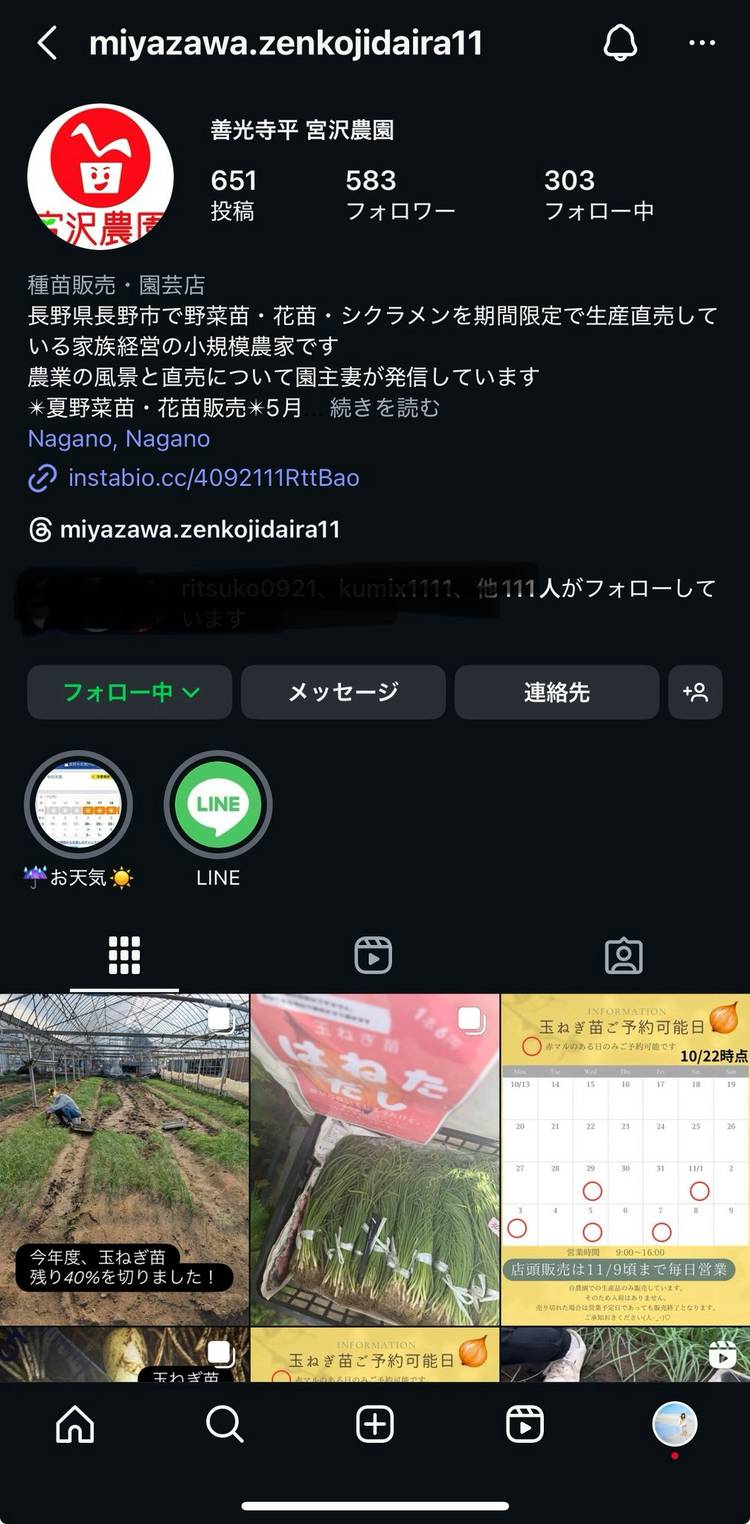Tap the 連絡先 contact button

point(556,692)
